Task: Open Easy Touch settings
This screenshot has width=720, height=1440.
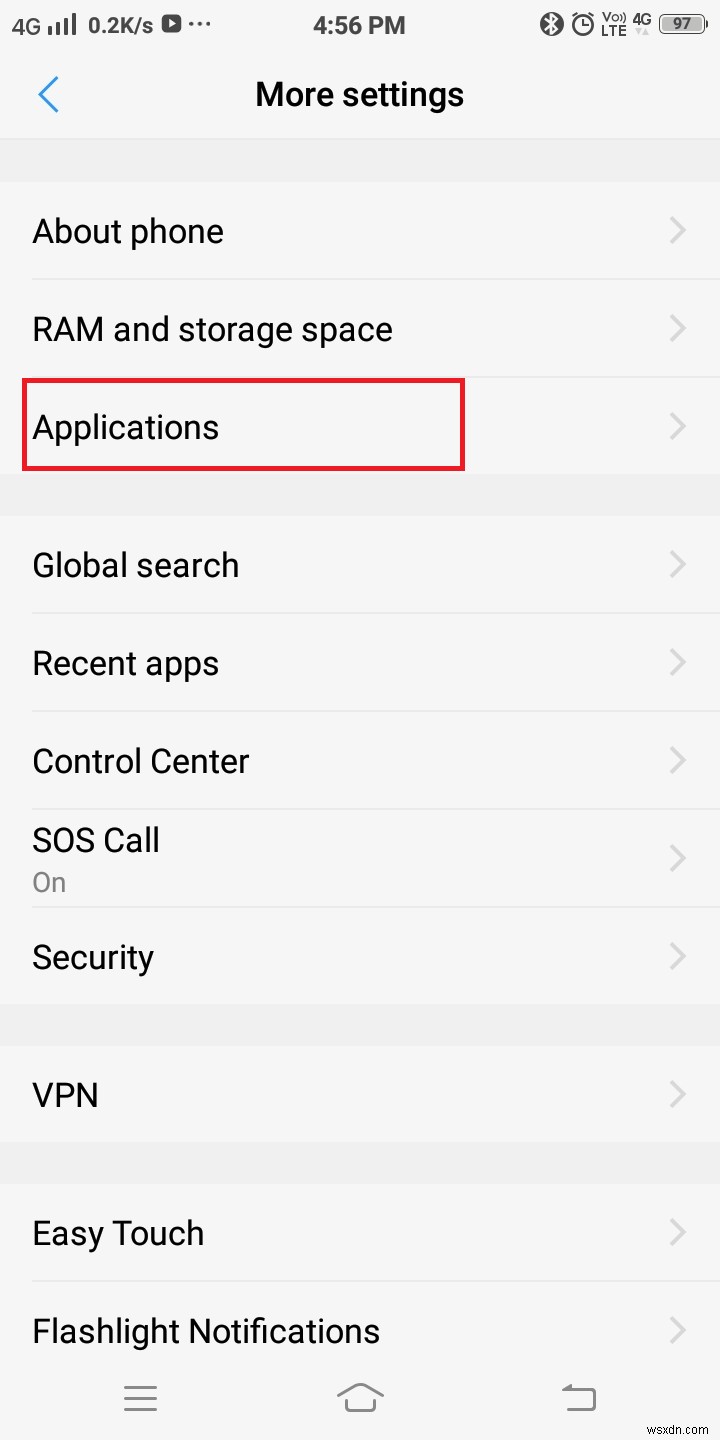Action: (360, 1232)
